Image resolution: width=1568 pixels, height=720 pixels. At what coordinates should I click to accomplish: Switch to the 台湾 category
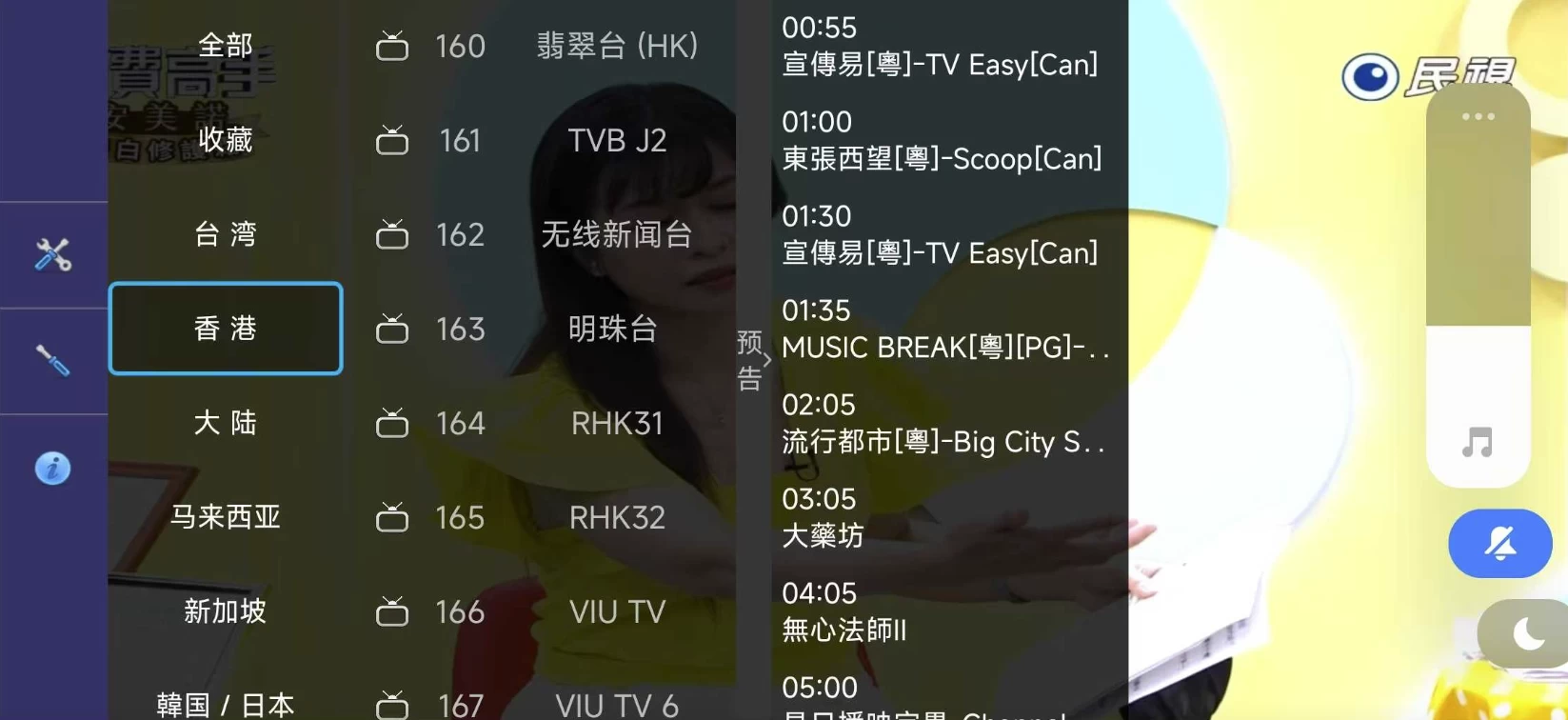[226, 234]
